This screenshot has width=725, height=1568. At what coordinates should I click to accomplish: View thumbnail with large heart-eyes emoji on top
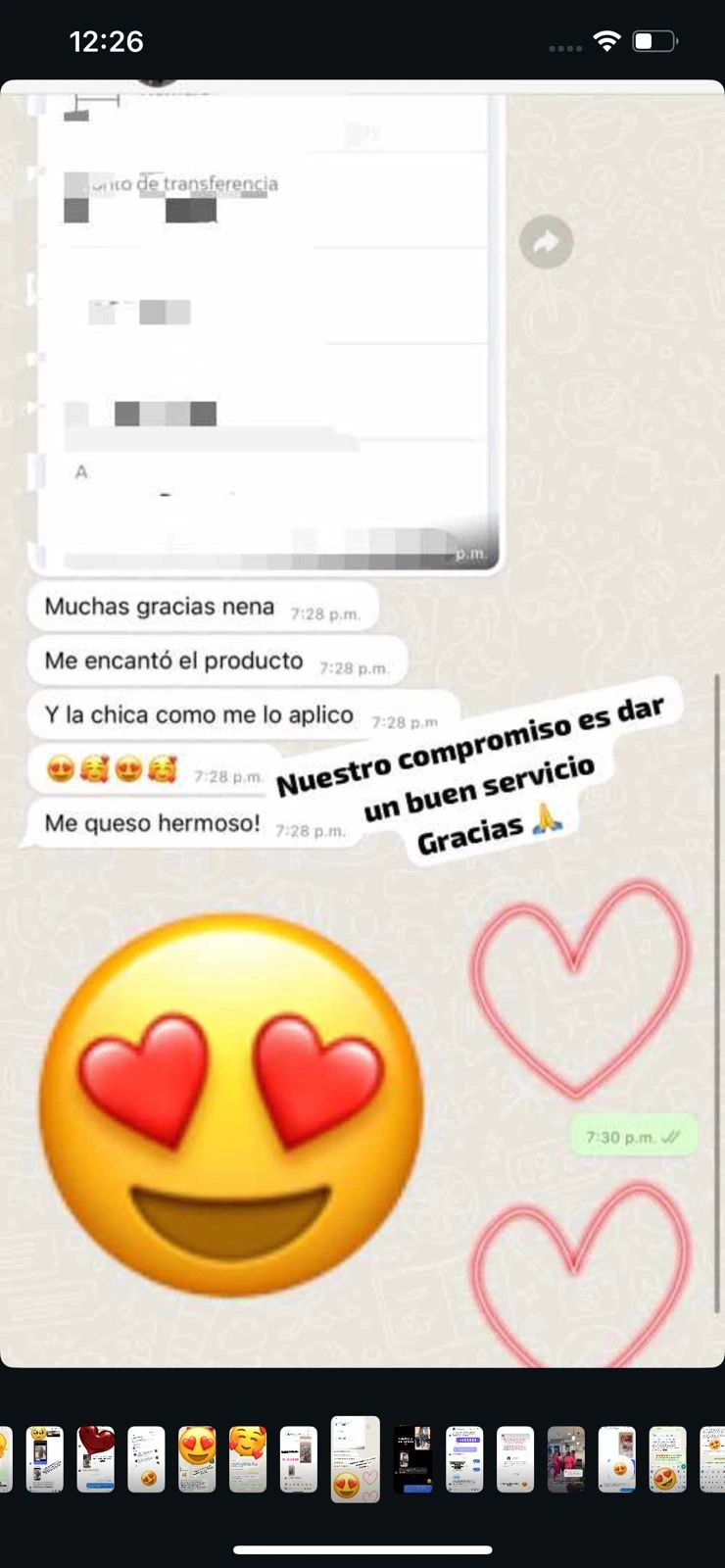pyautogui.click(x=197, y=1458)
